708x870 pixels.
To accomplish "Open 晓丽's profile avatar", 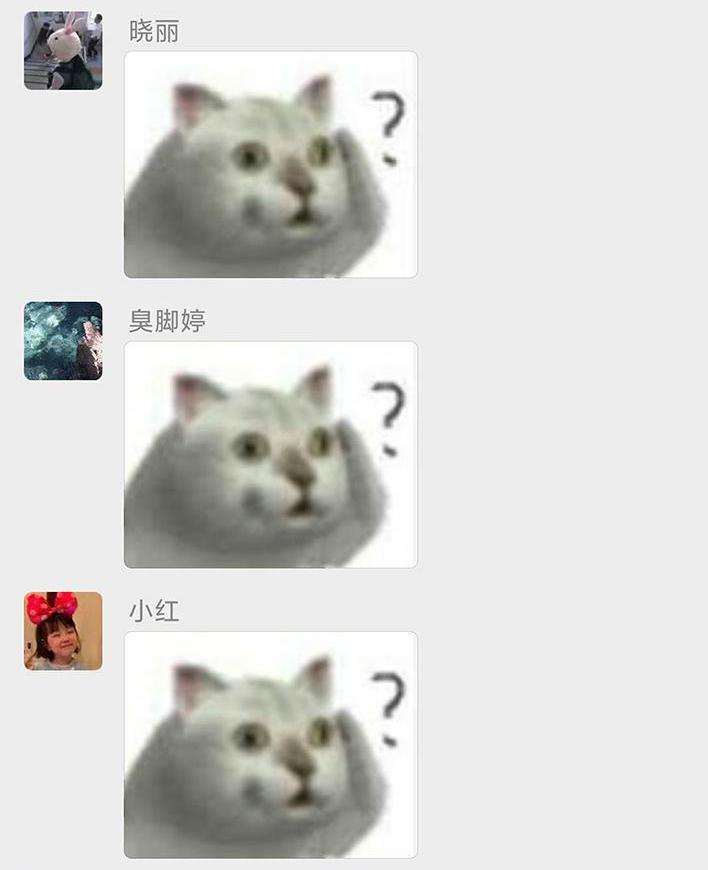I will pyautogui.click(x=63, y=51).
